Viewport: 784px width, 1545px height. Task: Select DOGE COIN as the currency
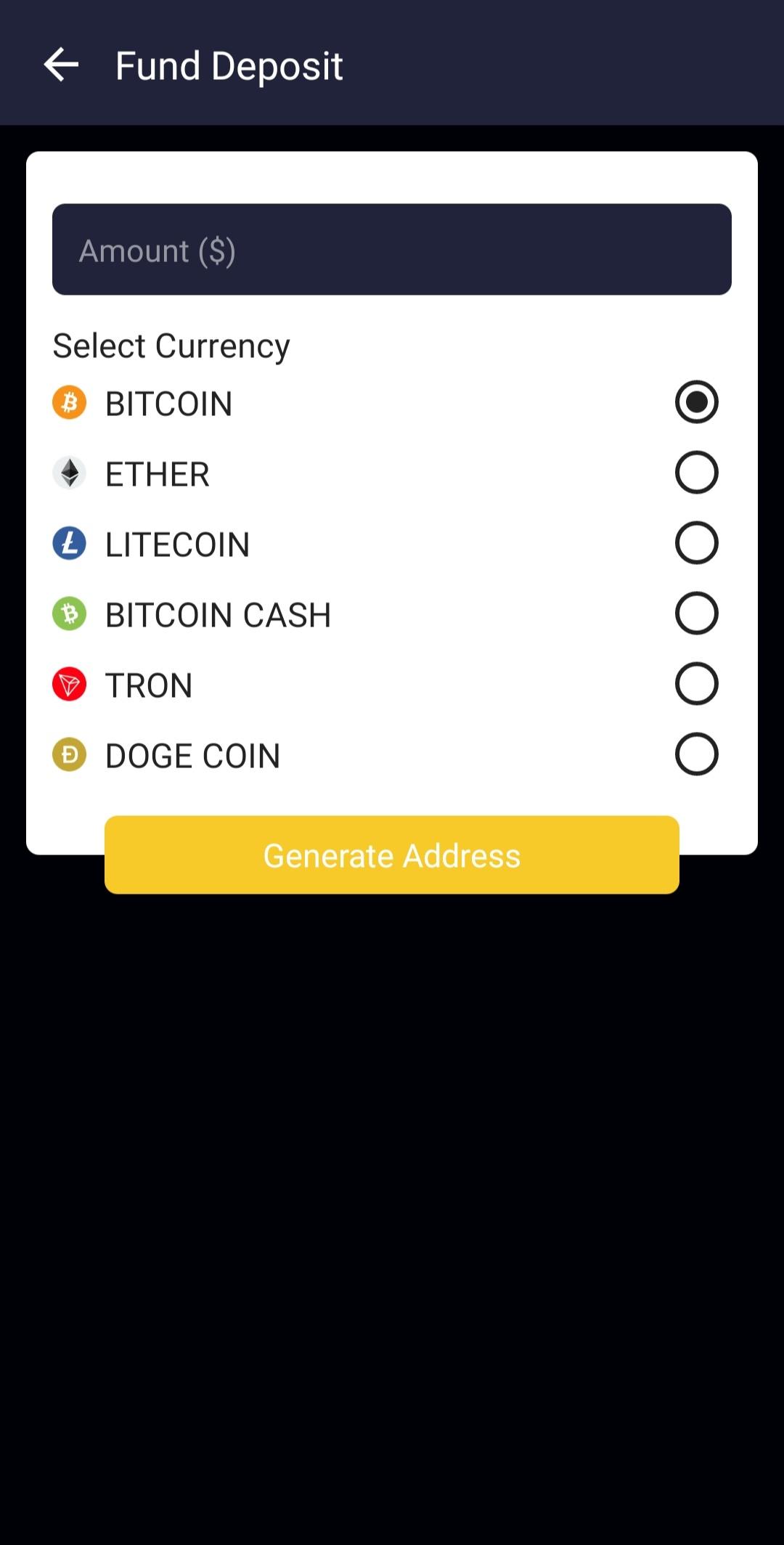[x=696, y=754]
